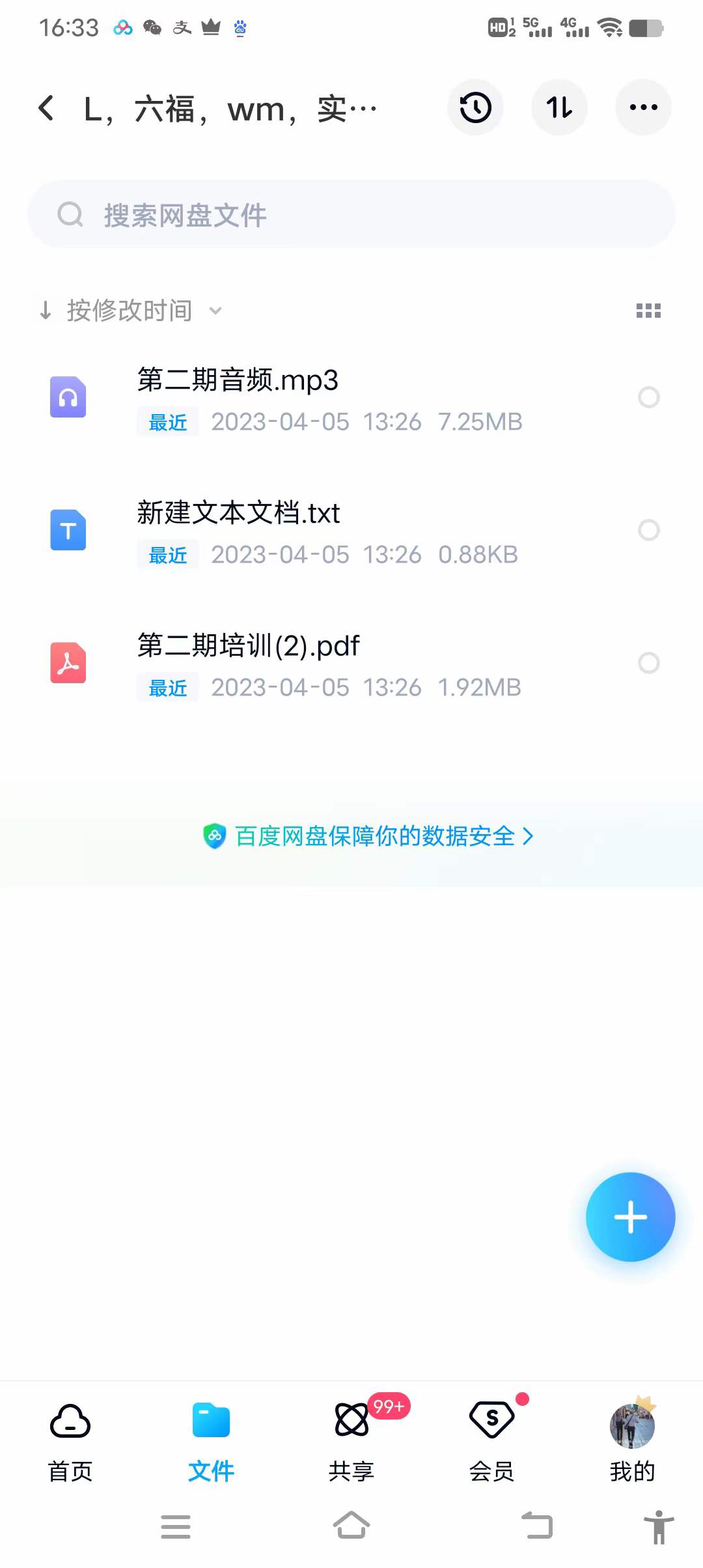Open the transfer history clock icon
The height and width of the screenshot is (1568, 703).
[x=475, y=107]
